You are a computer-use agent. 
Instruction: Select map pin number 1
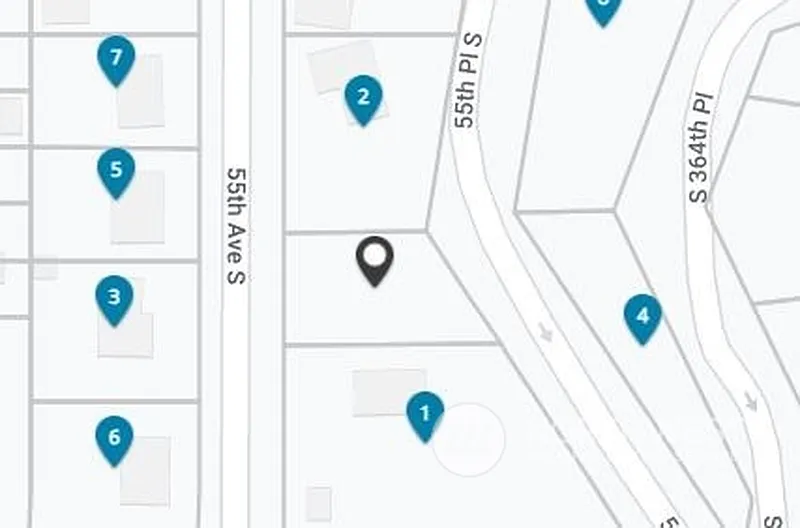(425, 413)
